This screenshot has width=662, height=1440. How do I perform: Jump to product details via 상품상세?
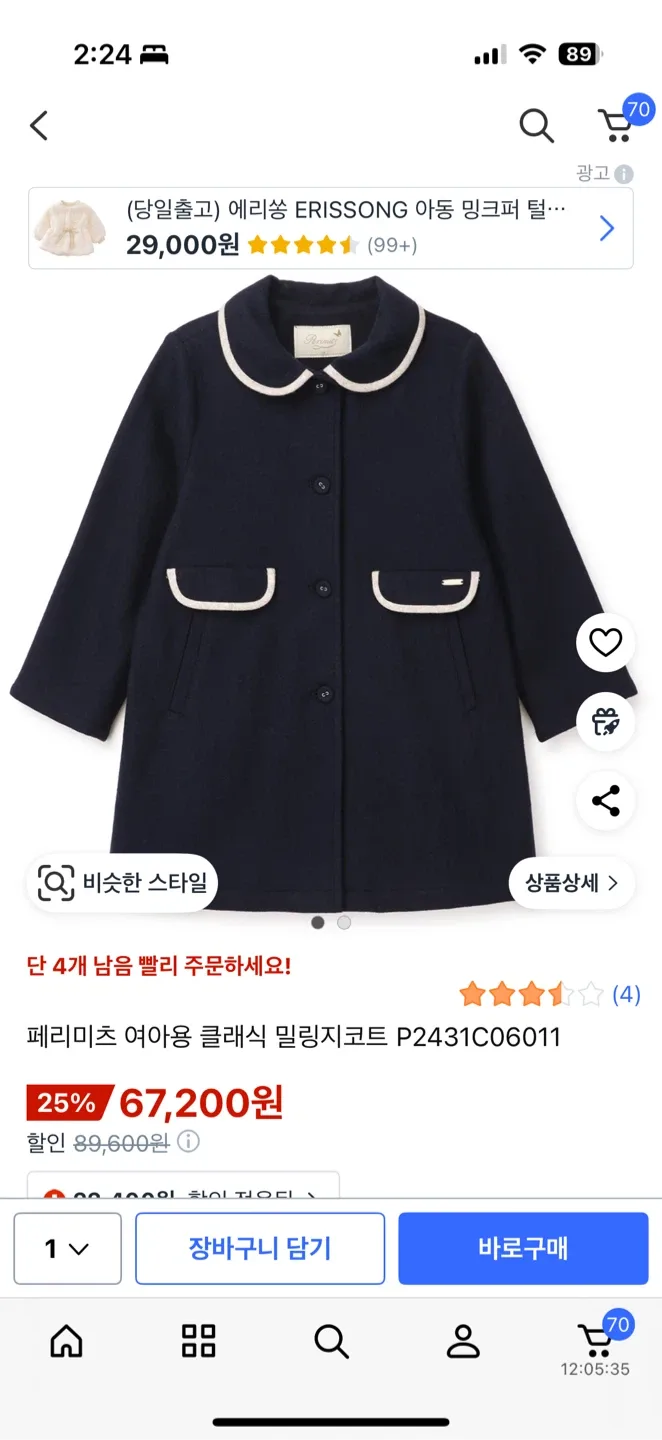pyautogui.click(x=572, y=882)
